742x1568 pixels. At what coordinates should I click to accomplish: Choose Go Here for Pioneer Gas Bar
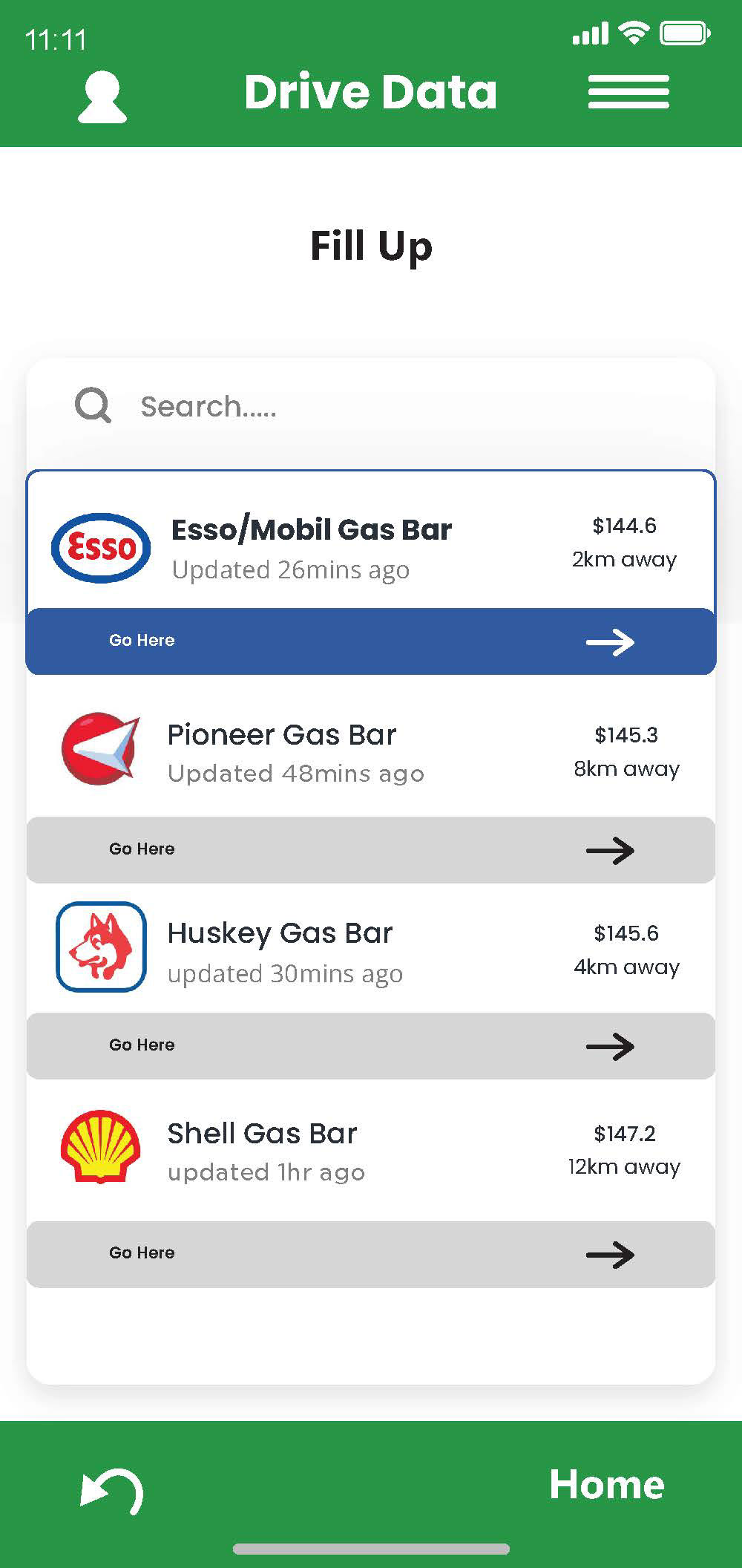point(371,850)
